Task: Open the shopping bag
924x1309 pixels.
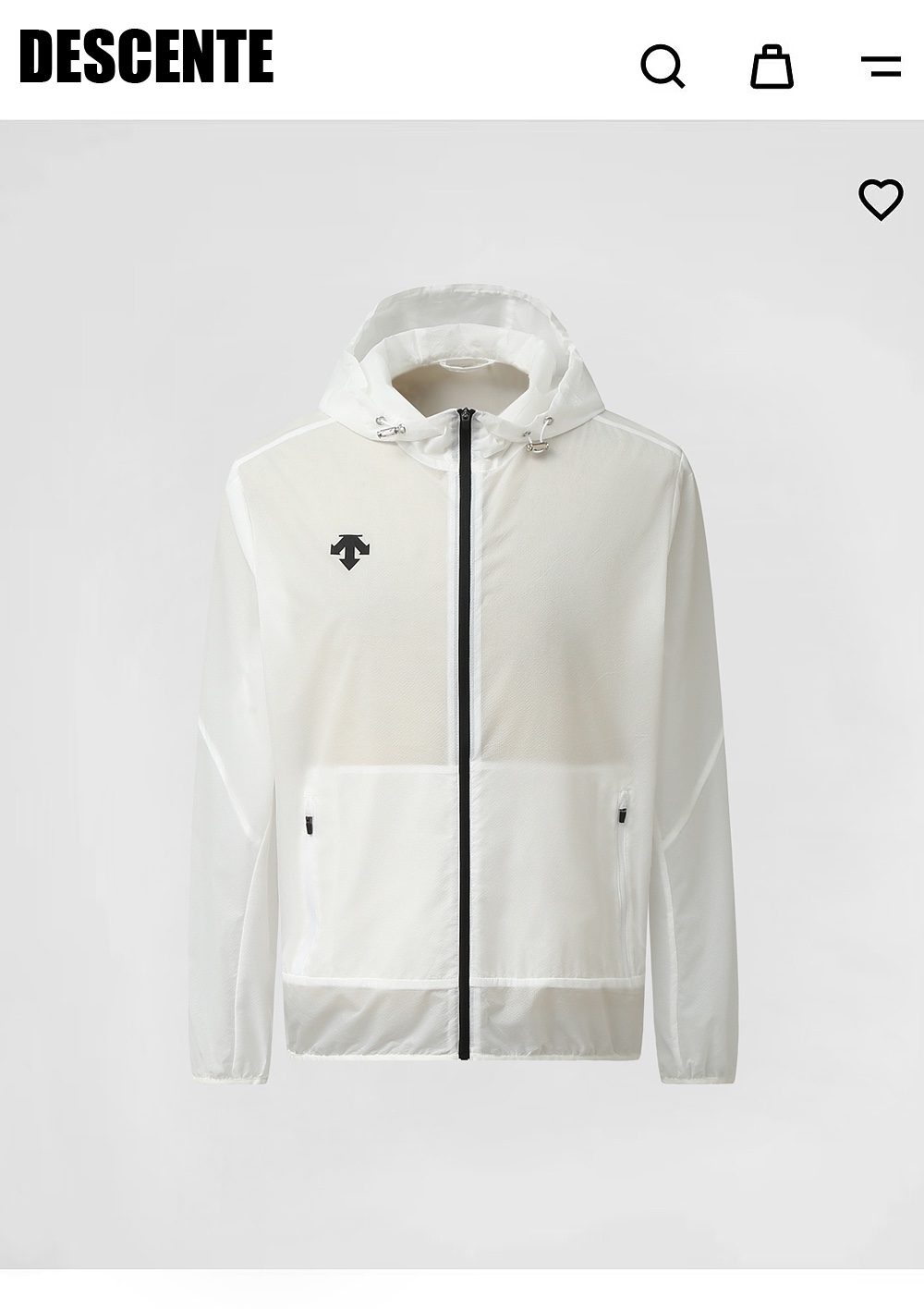Action: (x=772, y=66)
